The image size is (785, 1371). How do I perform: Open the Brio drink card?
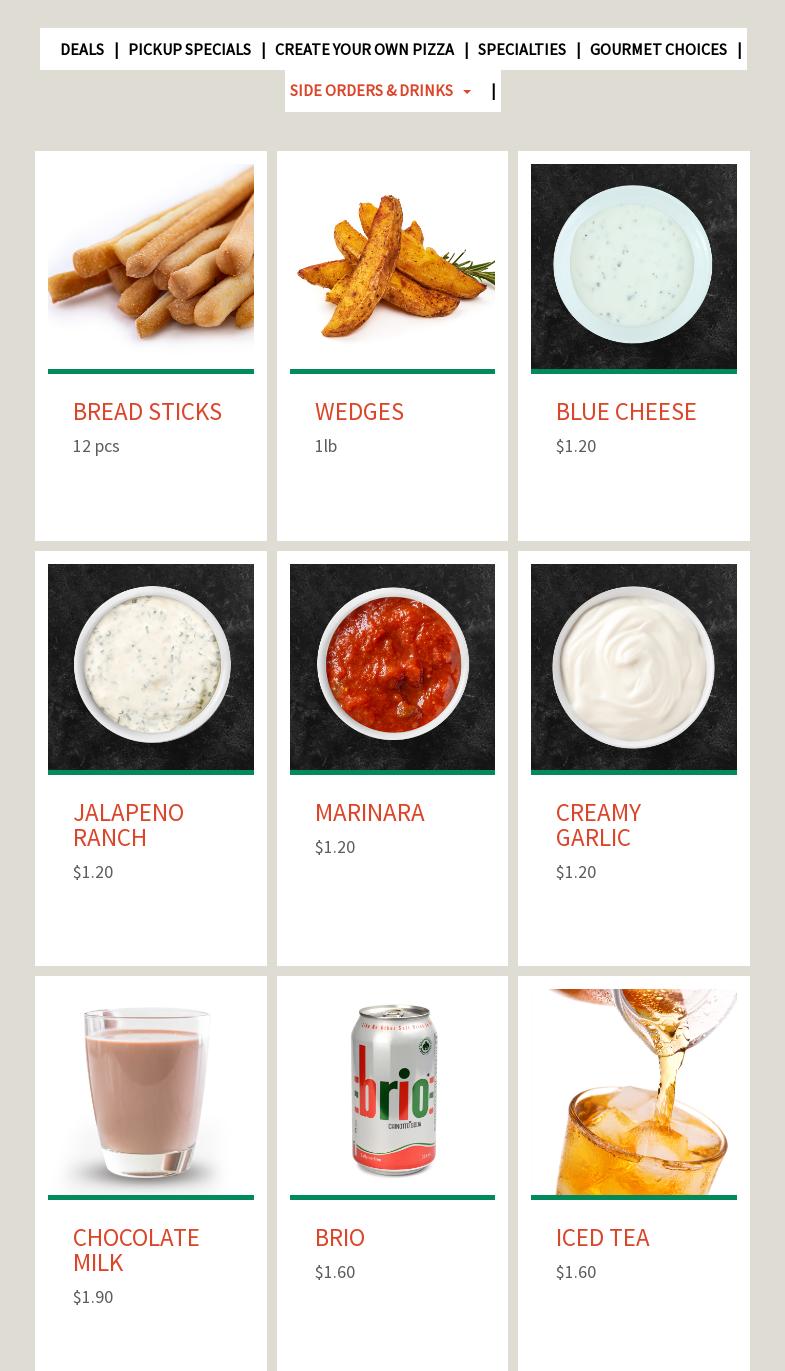[392, 1174]
